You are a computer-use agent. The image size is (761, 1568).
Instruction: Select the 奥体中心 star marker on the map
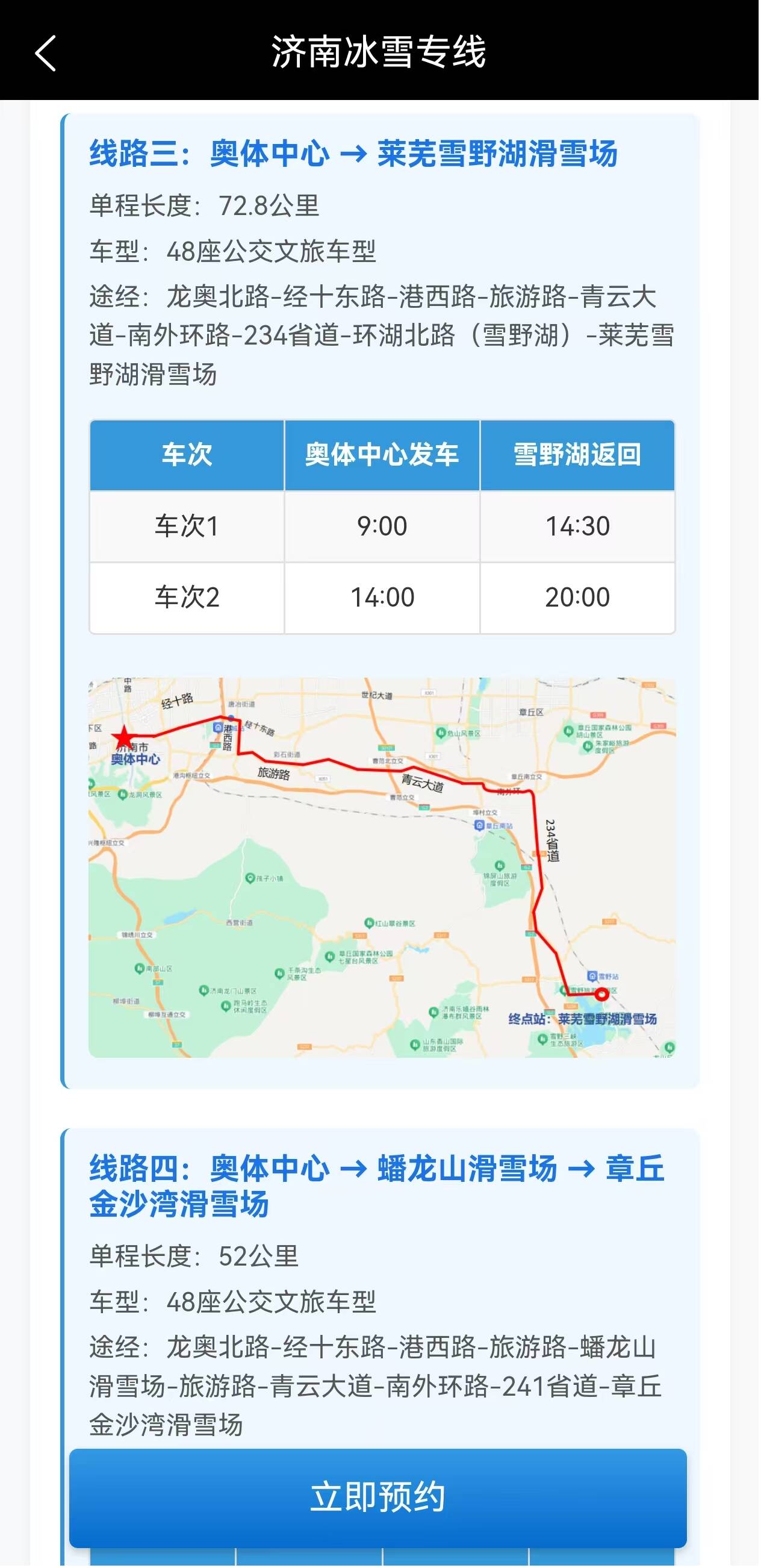[x=123, y=737]
